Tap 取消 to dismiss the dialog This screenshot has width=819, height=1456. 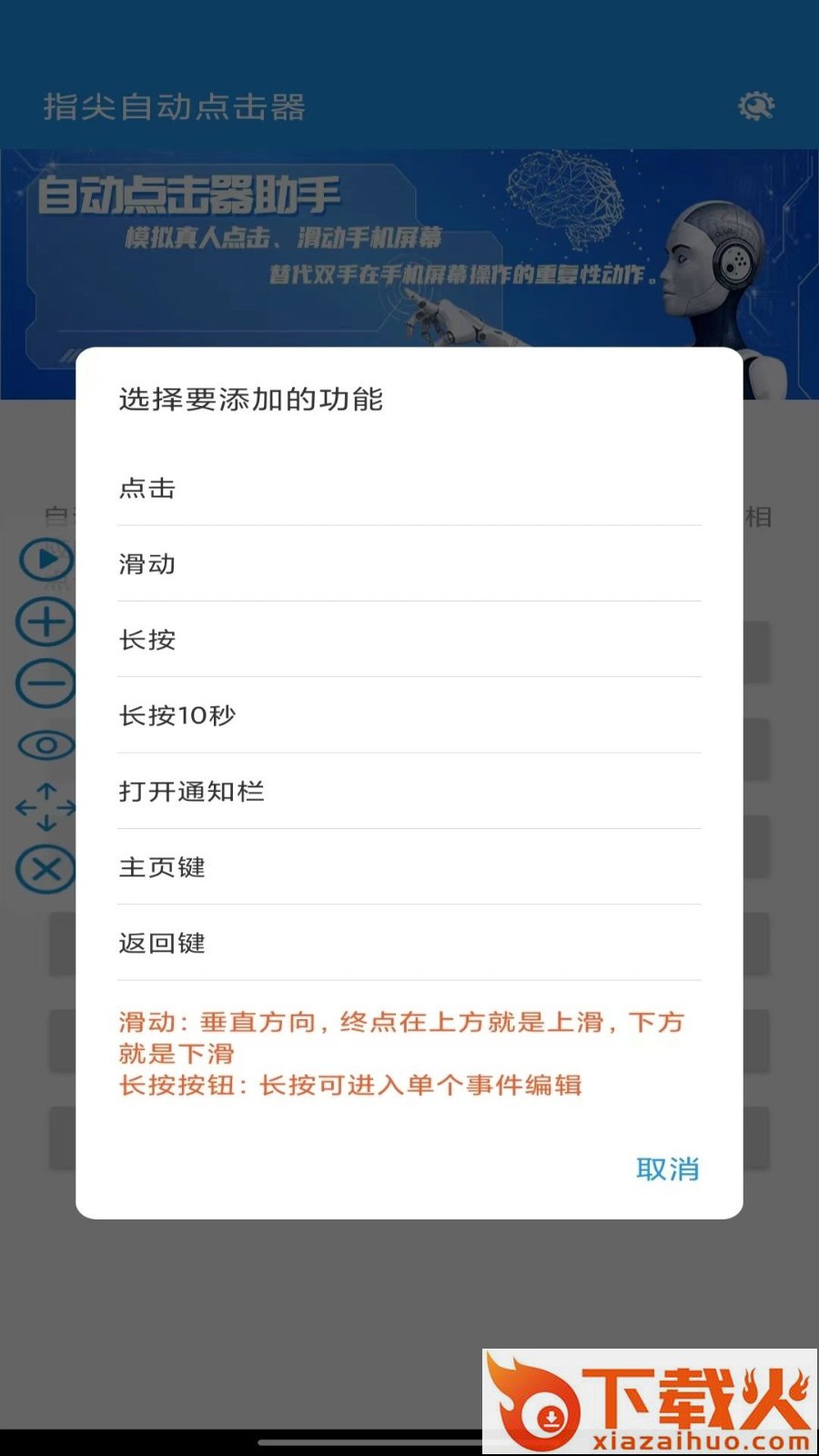tap(667, 1169)
